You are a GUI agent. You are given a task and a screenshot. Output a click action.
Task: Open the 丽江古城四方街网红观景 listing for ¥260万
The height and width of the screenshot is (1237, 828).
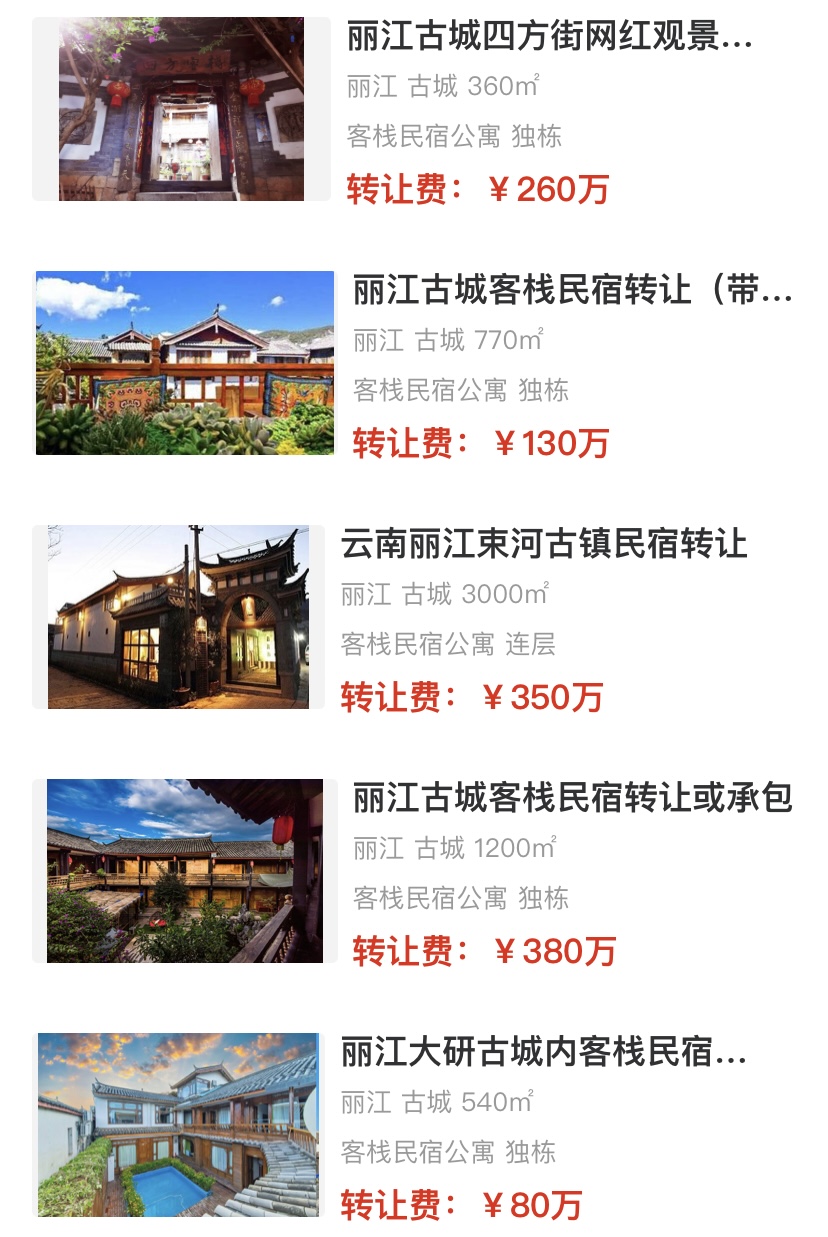click(x=548, y=38)
